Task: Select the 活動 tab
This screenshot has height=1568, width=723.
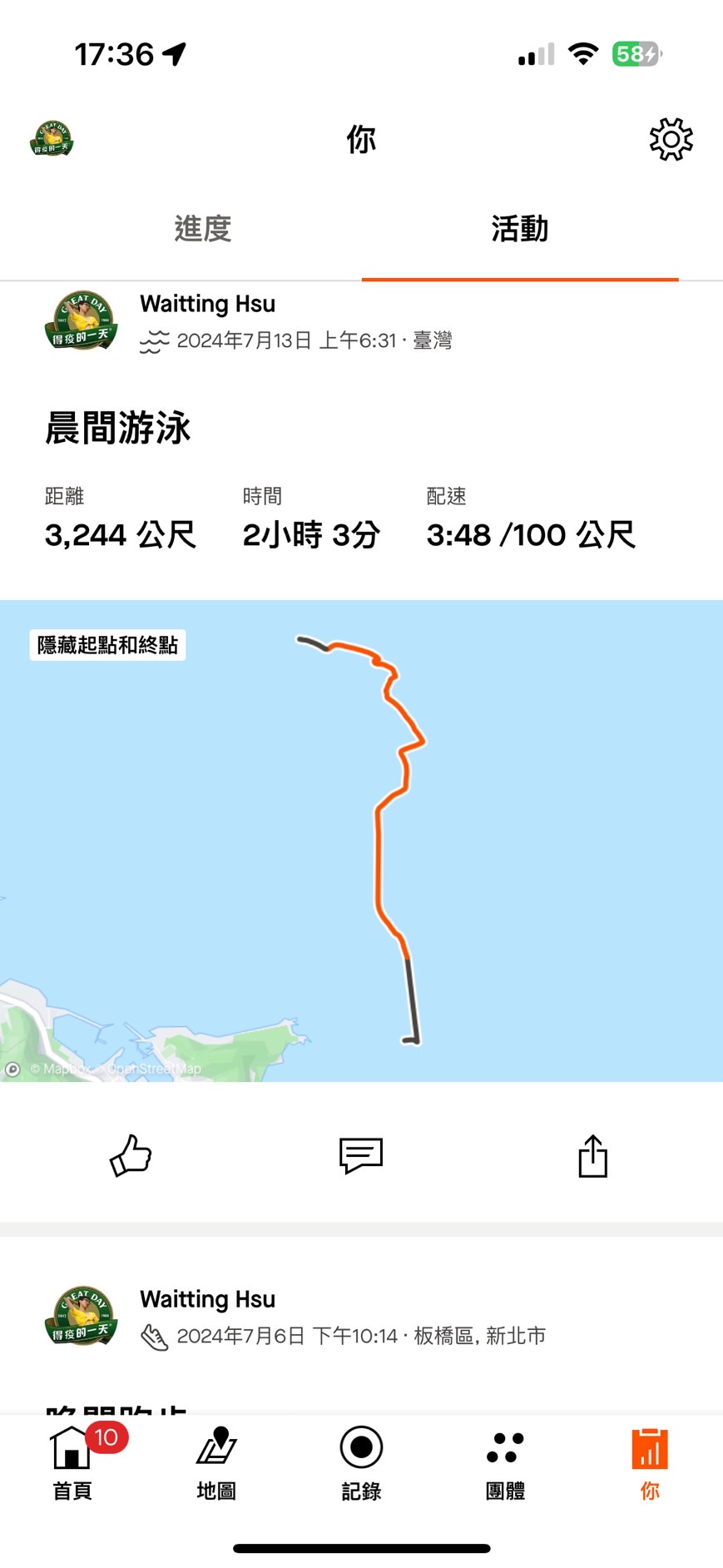Action: tap(519, 229)
